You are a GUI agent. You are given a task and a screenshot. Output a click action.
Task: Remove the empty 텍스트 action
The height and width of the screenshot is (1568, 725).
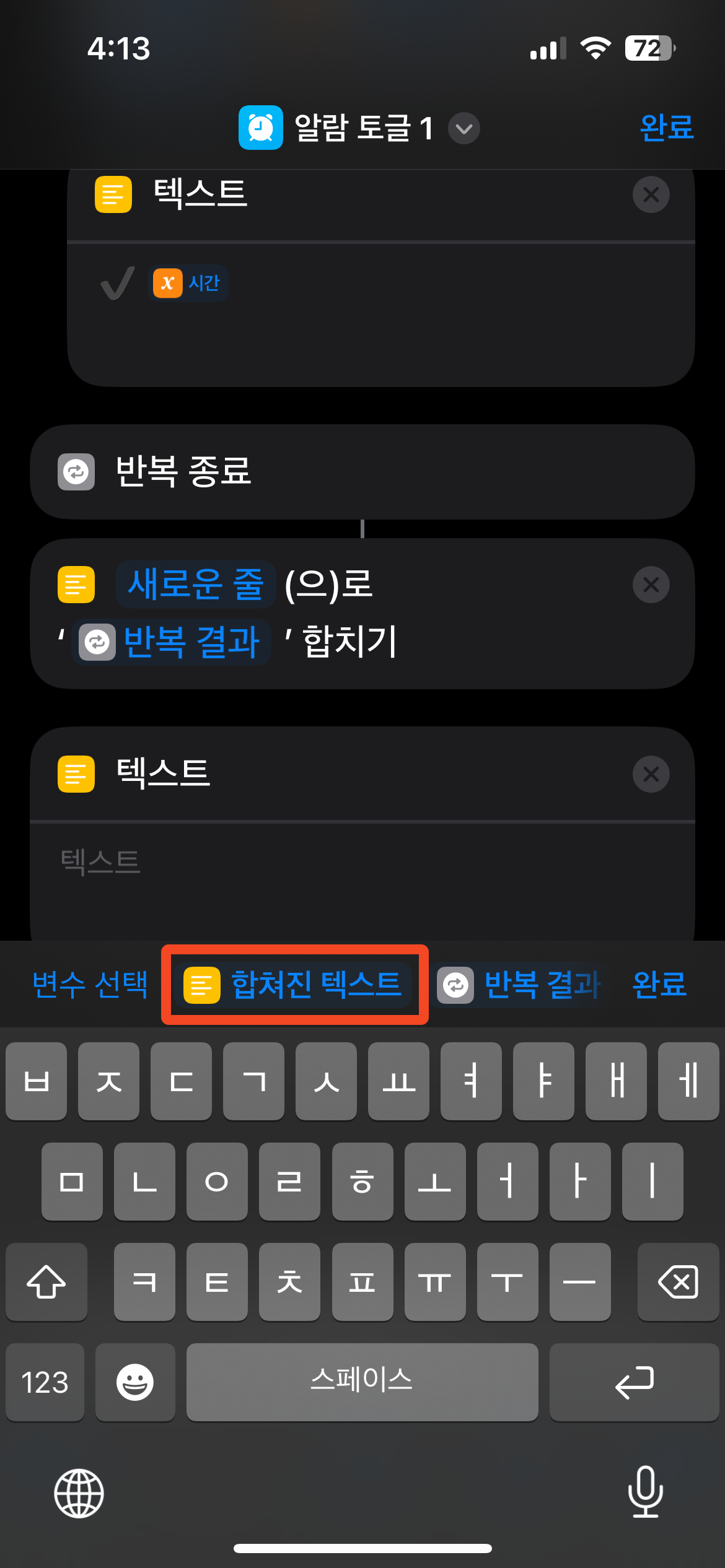651,774
